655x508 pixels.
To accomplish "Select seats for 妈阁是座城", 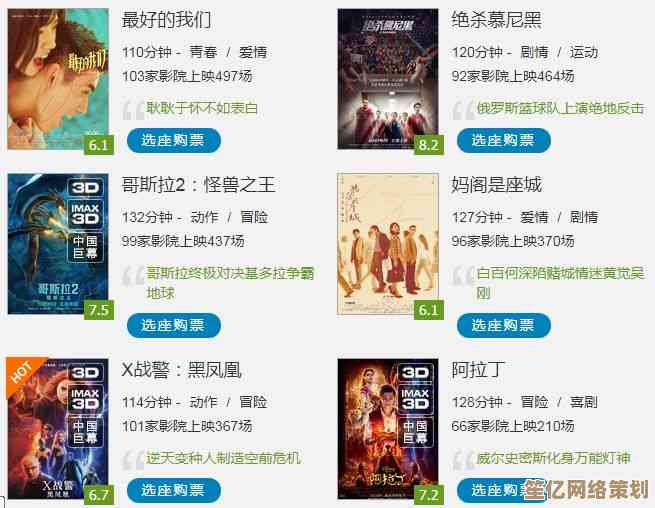I will tap(503, 325).
